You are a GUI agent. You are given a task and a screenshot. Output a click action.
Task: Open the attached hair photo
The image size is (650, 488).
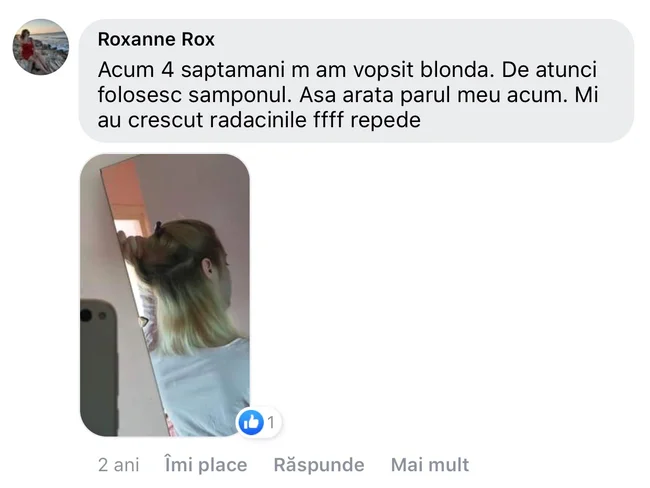coord(164,294)
